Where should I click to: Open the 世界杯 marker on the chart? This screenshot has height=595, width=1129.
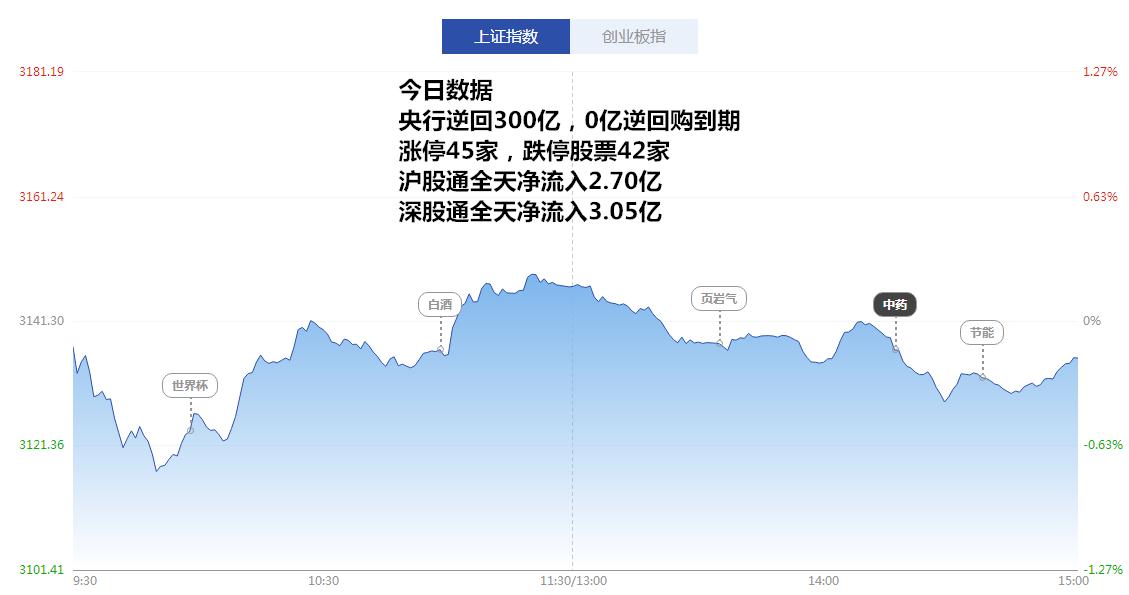point(190,386)
